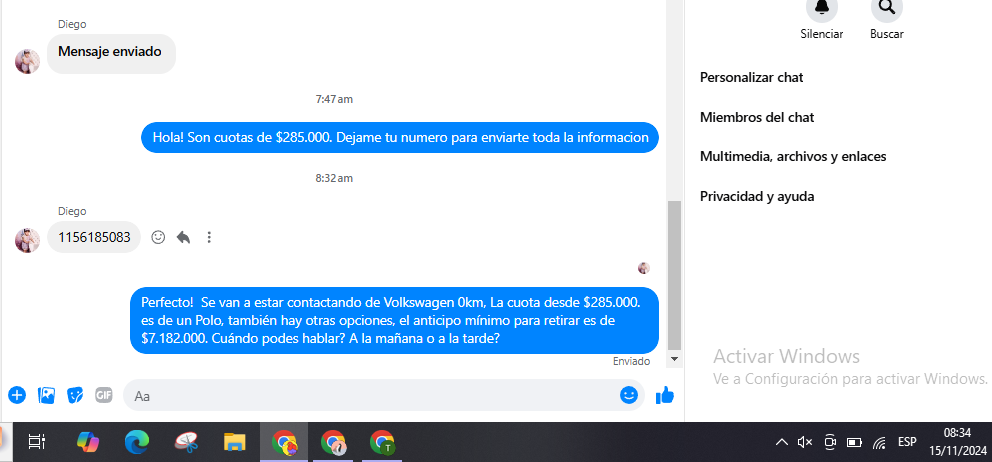Screen dimensions: 992x462
Task: Reply to Diego's 1156185083 message
Action: tap(183, 237)
